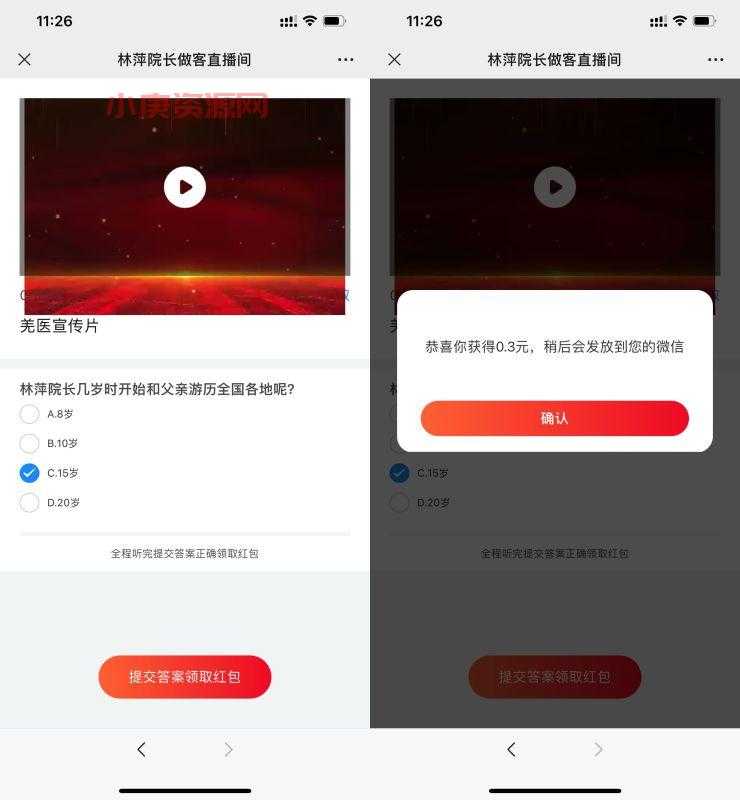The width and height of the screenshot is (740, 800).
Task: Tap the cellular signal icon in the status bar
Action: click(x=288, y=19)
